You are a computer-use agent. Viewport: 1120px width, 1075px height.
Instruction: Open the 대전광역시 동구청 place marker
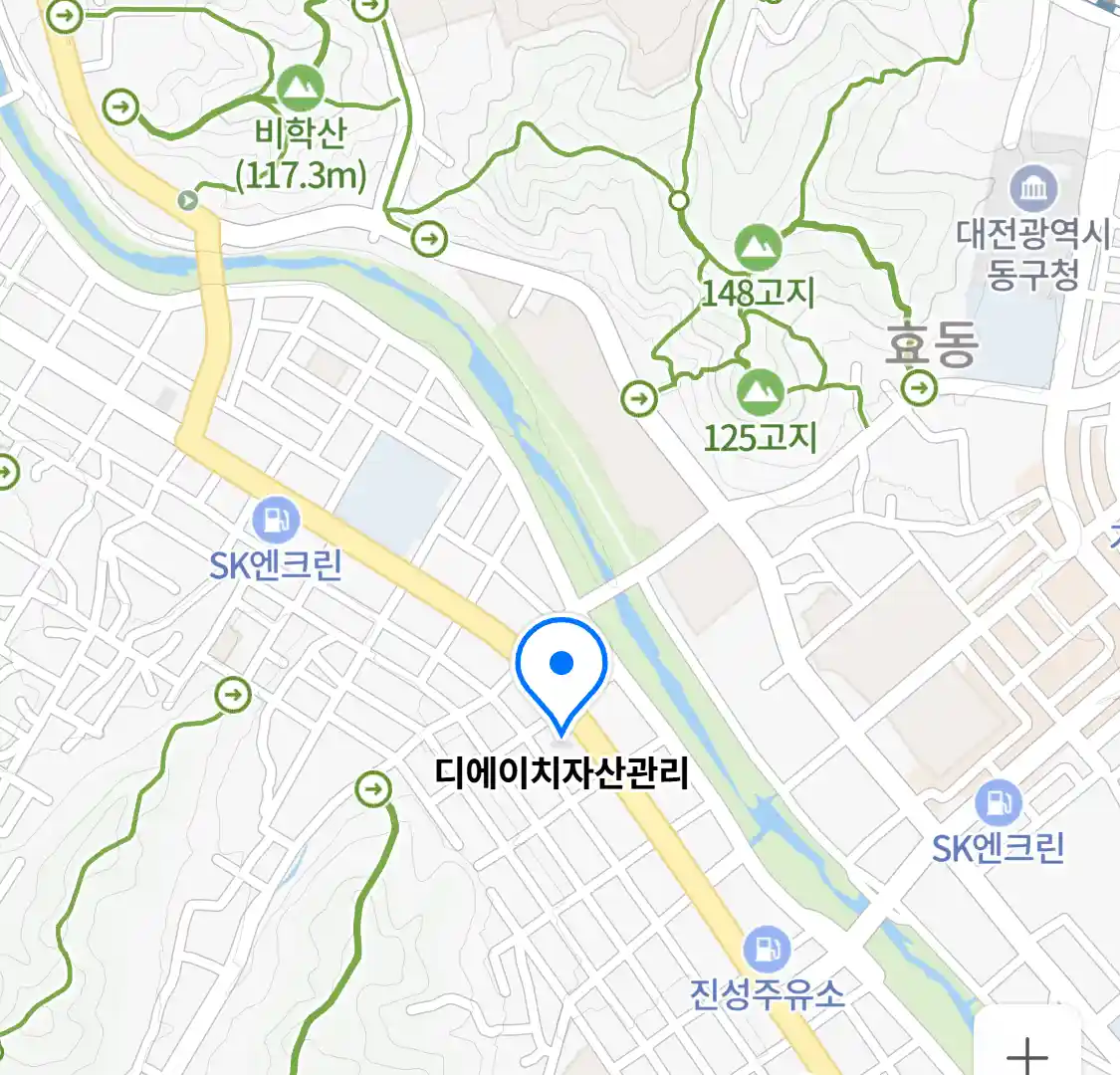click(x=1033, y=189)
